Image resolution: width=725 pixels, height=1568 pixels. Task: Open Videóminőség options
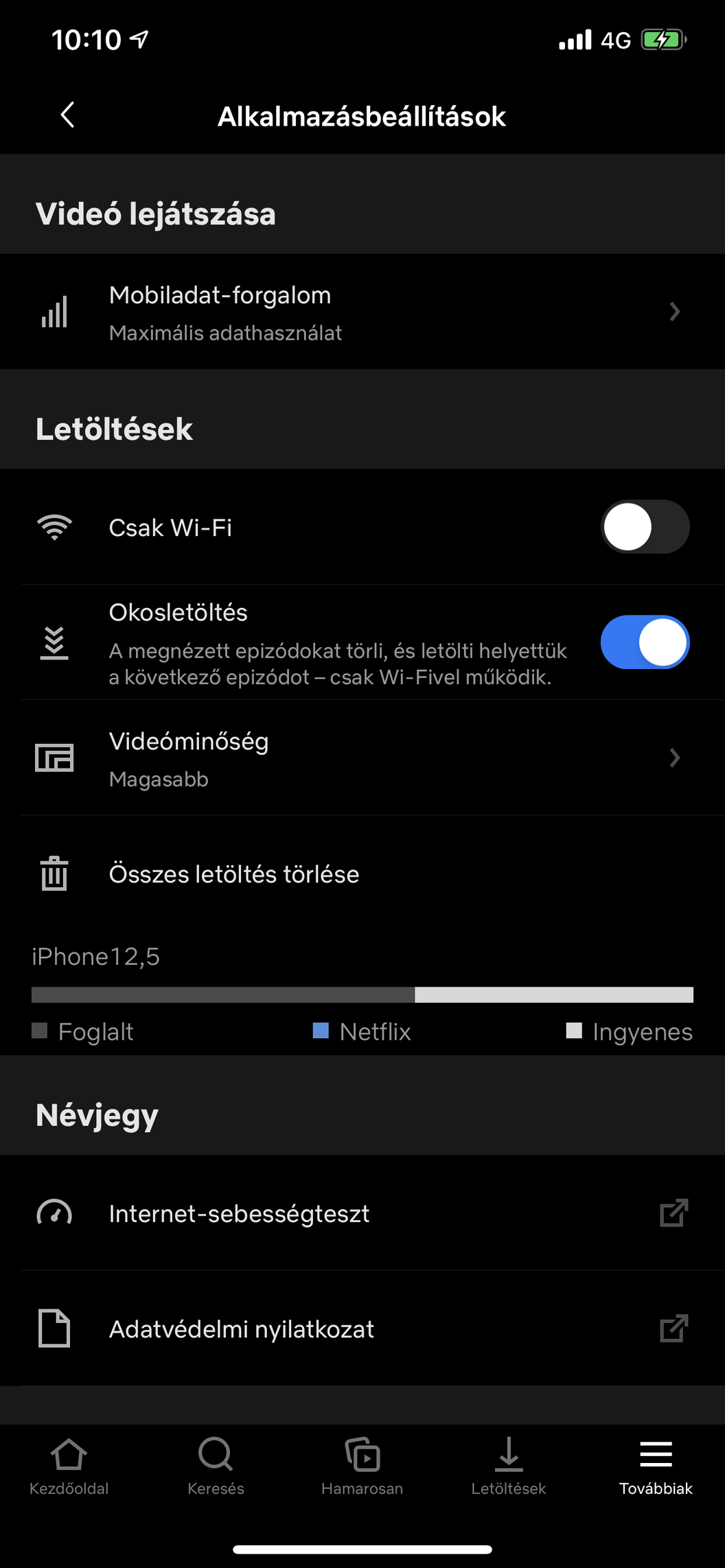[x=362, y=758]
